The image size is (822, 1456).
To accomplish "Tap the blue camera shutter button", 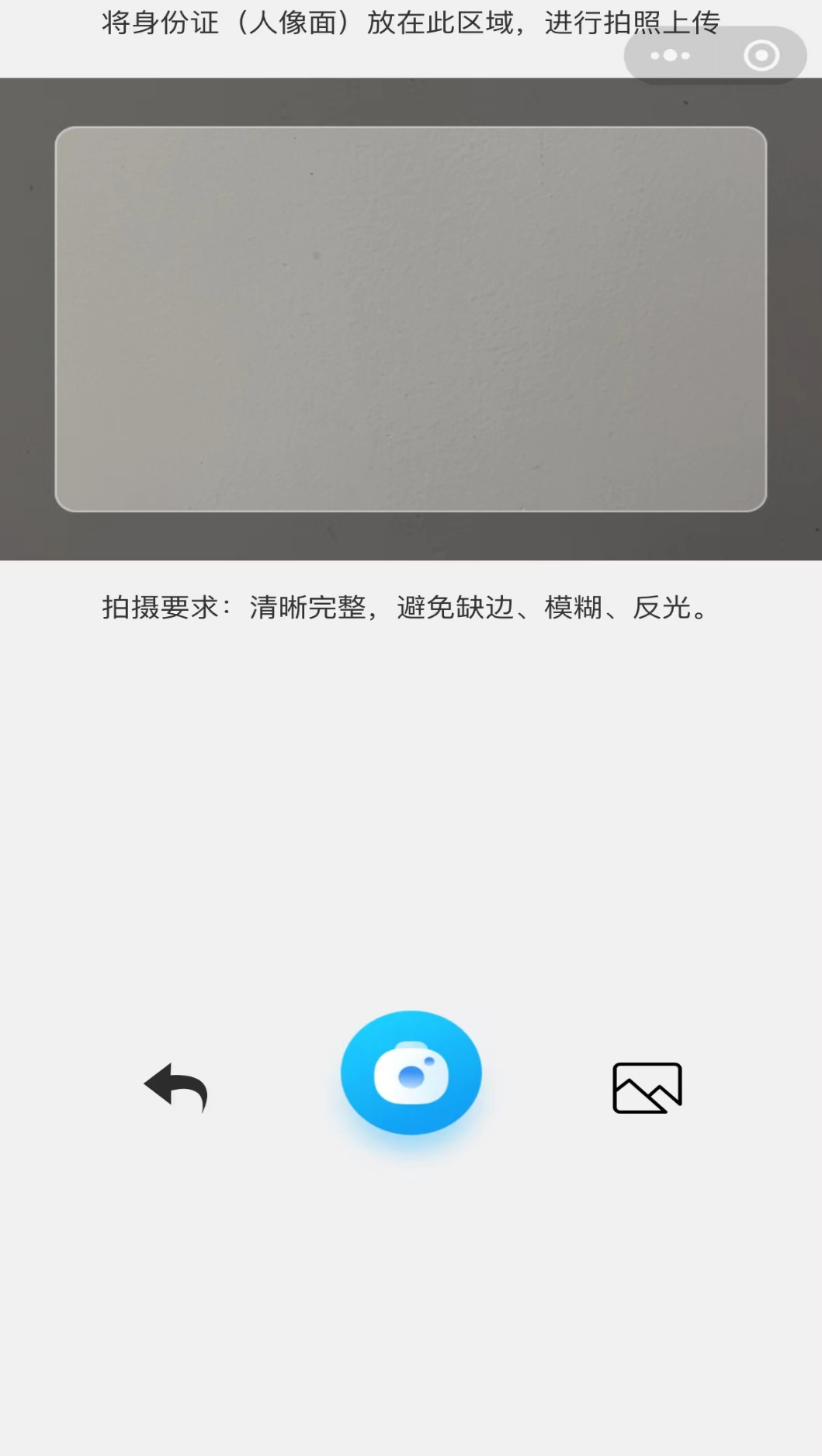I will coord(411,1073).
